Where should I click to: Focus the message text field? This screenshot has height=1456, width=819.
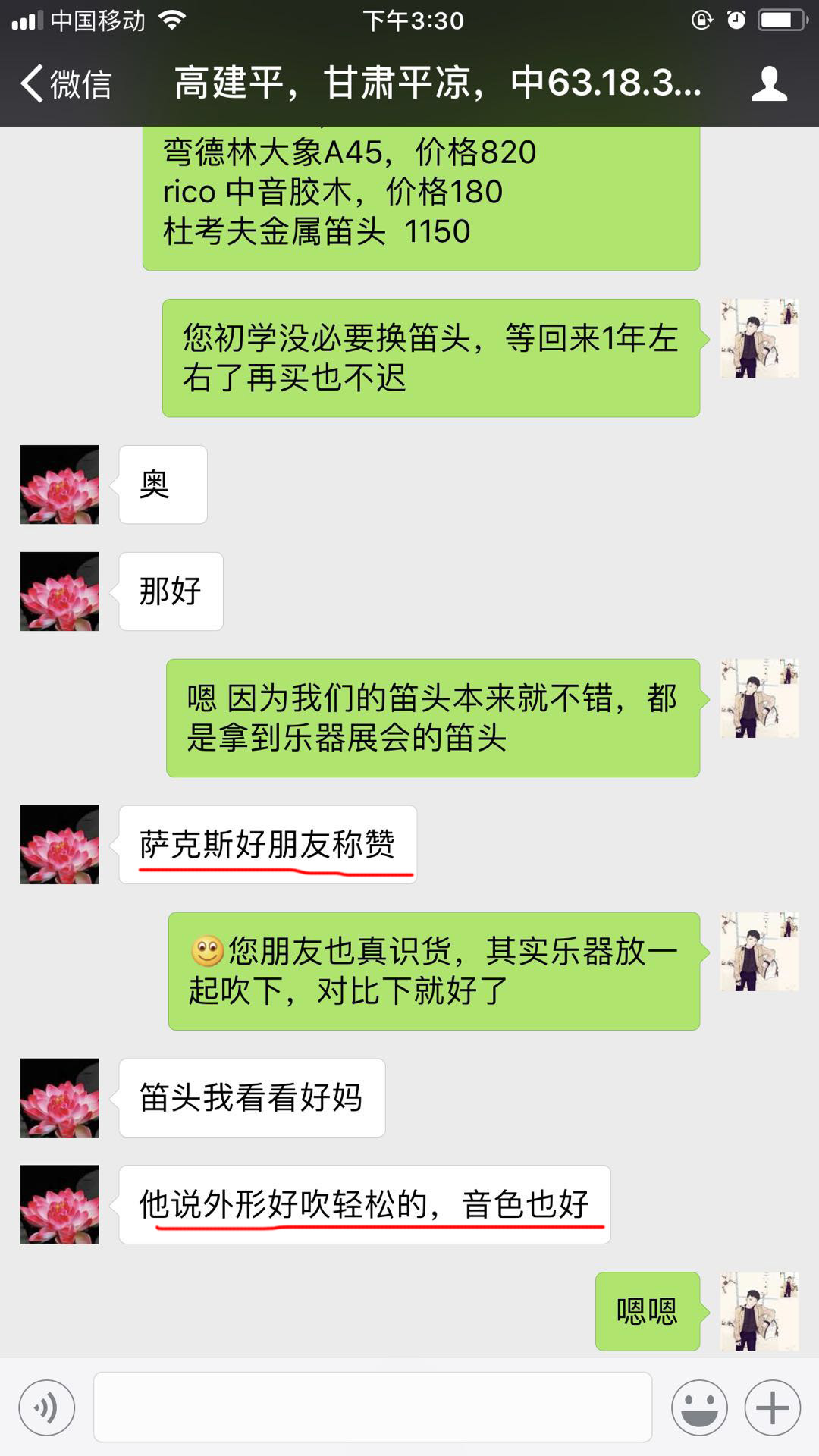372,1407
